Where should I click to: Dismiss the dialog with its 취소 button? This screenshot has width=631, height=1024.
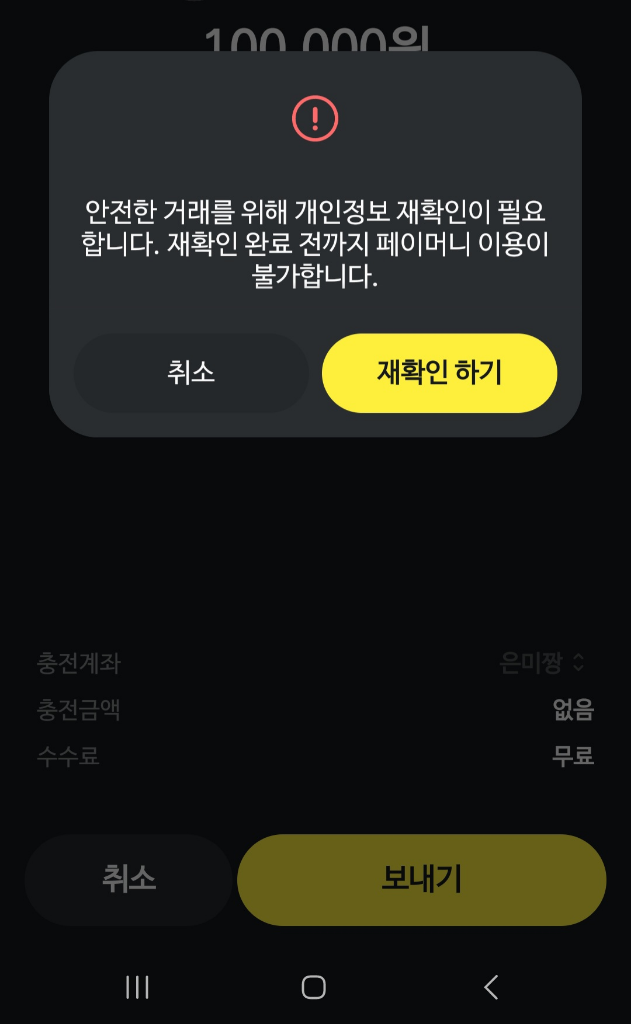click(x=191, y=373)
